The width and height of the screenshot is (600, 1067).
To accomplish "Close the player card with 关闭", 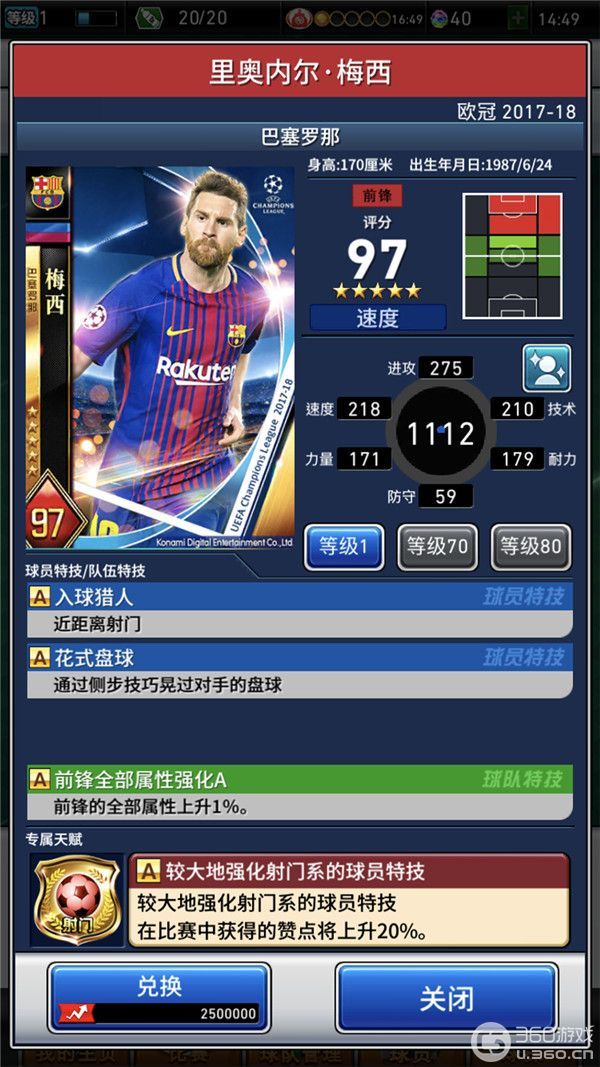I will tap(445, 997).
